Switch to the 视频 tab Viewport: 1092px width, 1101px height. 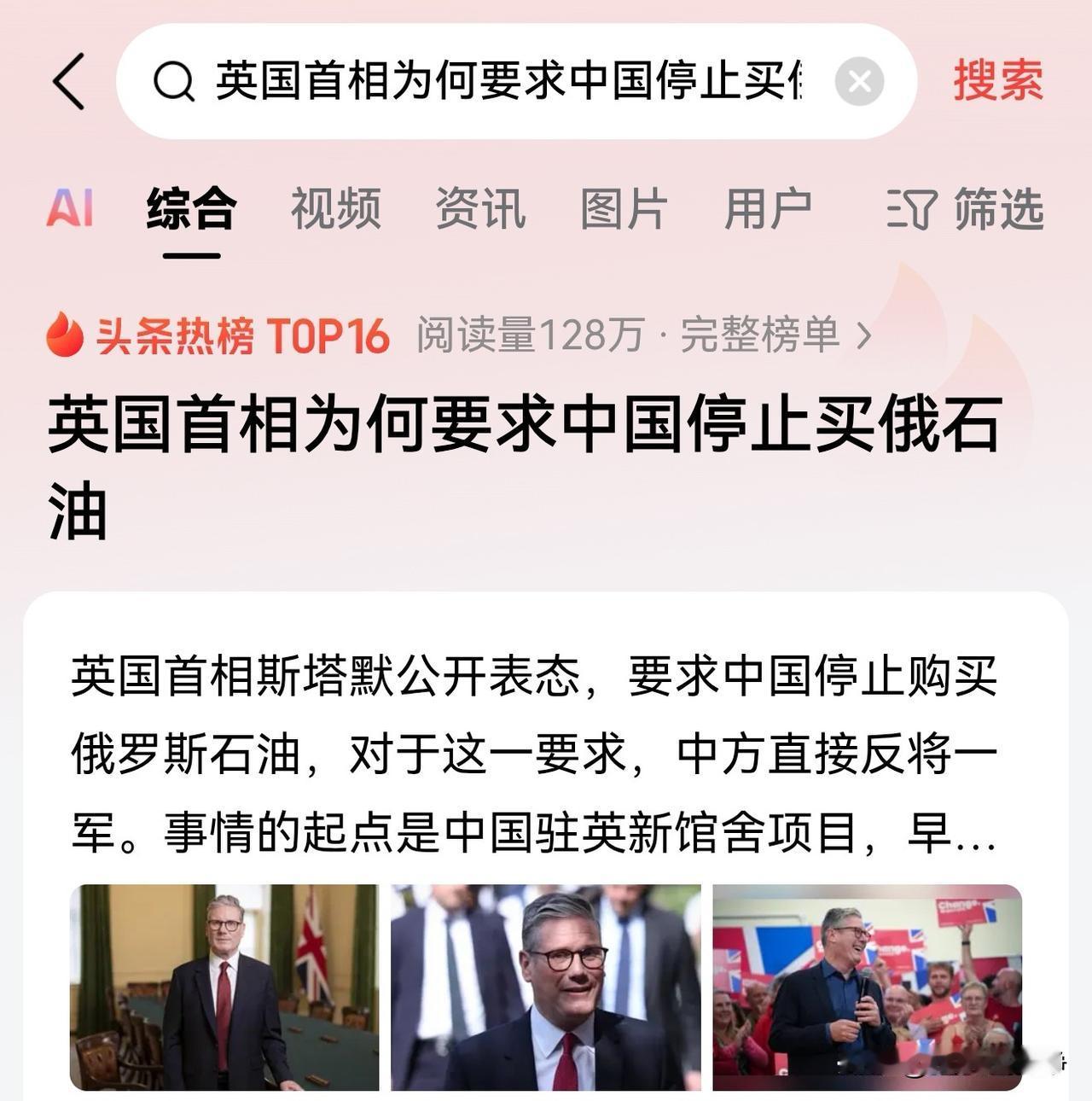[x=335, y=210]
